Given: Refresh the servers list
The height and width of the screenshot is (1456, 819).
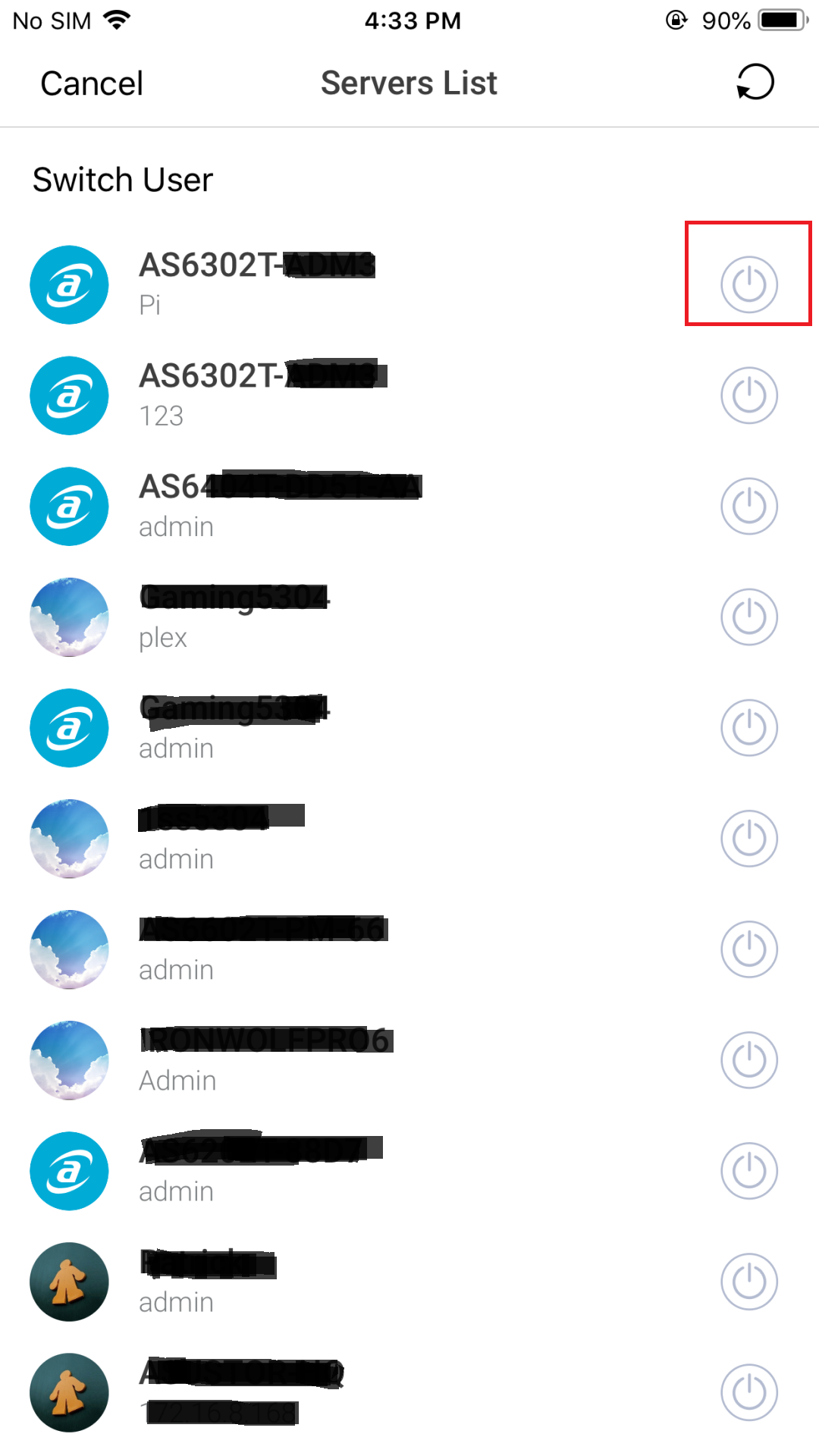Looking at the screenshot, I should pyautogui.click(x=755, y=83).
